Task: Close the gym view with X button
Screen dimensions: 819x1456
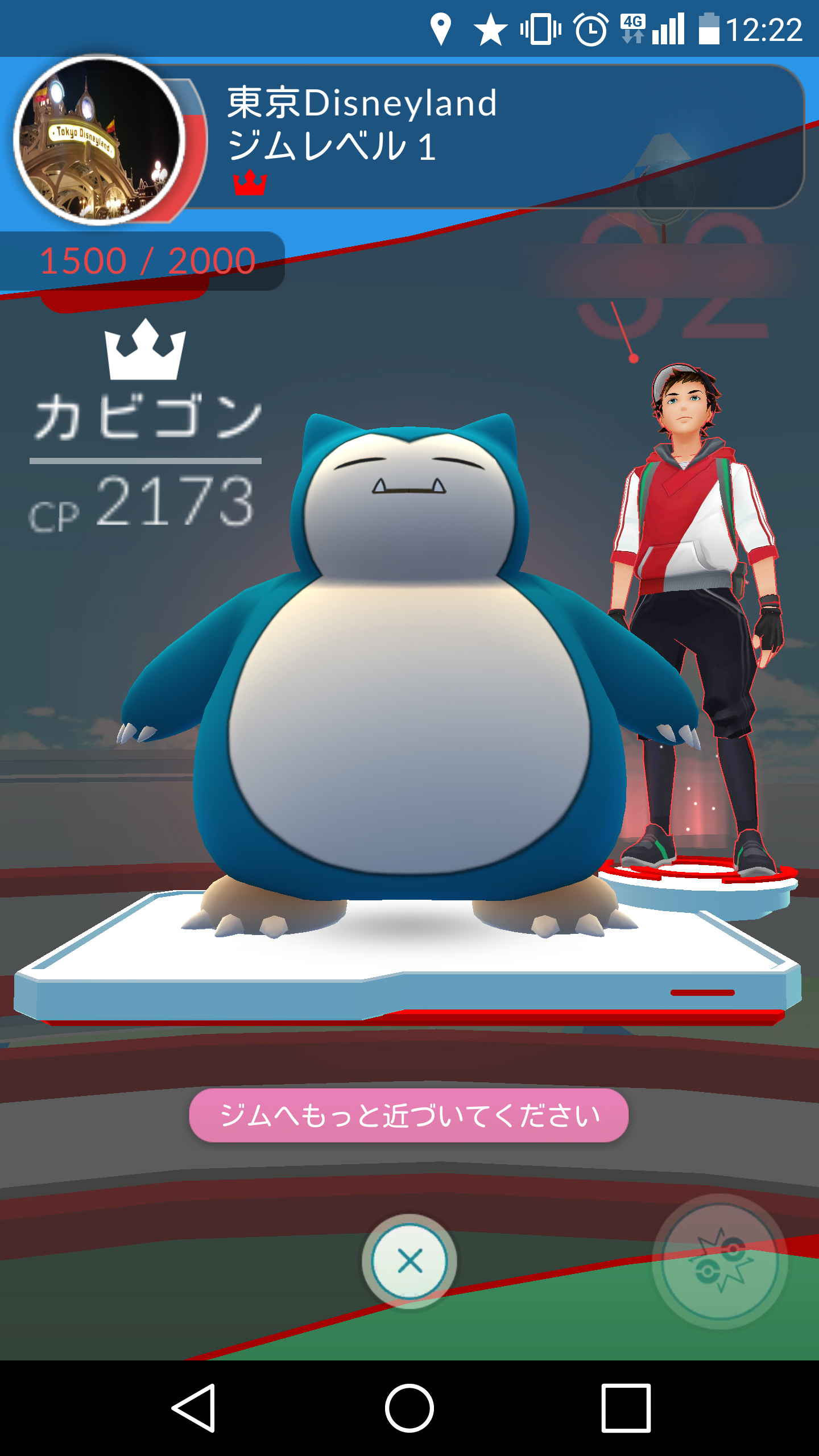Action: 409,1261
